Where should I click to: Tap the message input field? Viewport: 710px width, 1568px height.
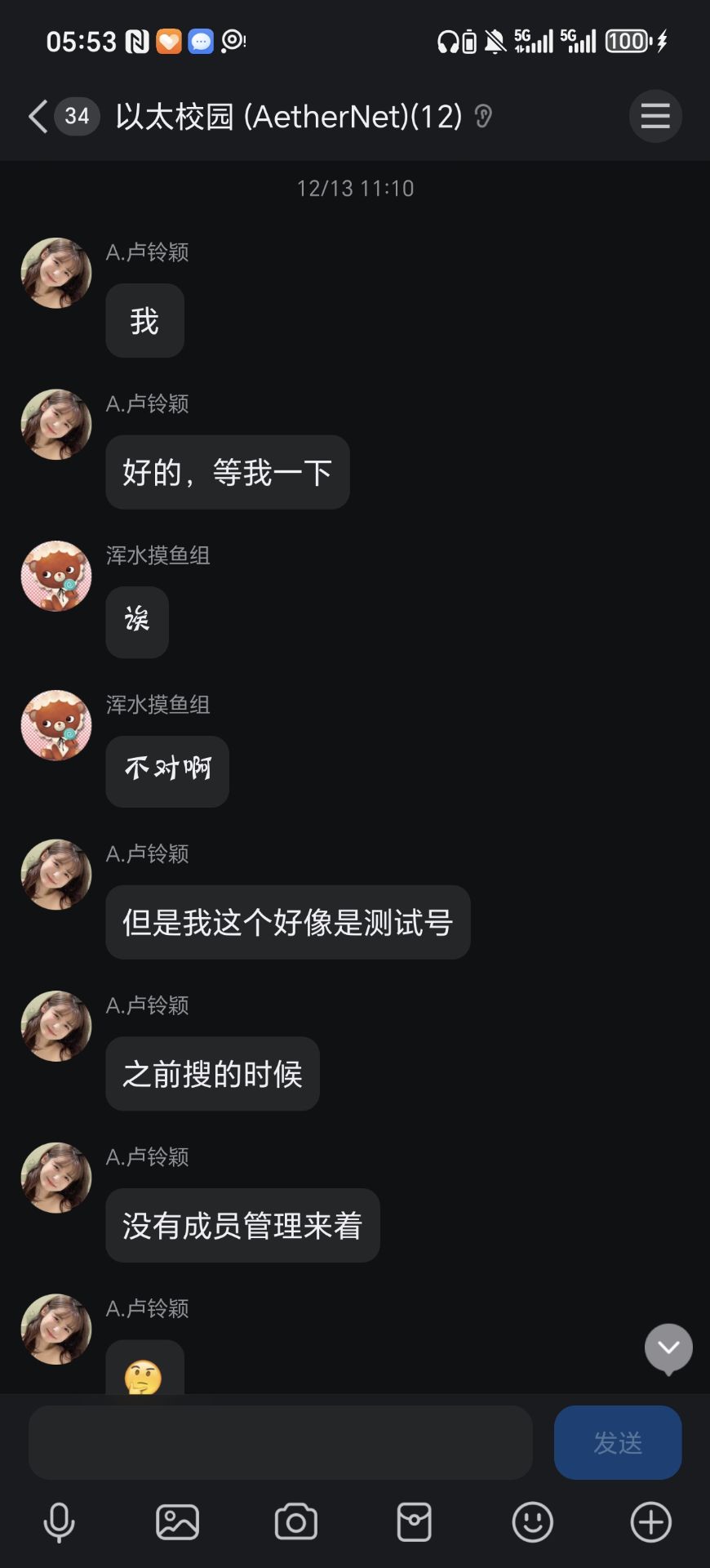(x=280, y=1442)
